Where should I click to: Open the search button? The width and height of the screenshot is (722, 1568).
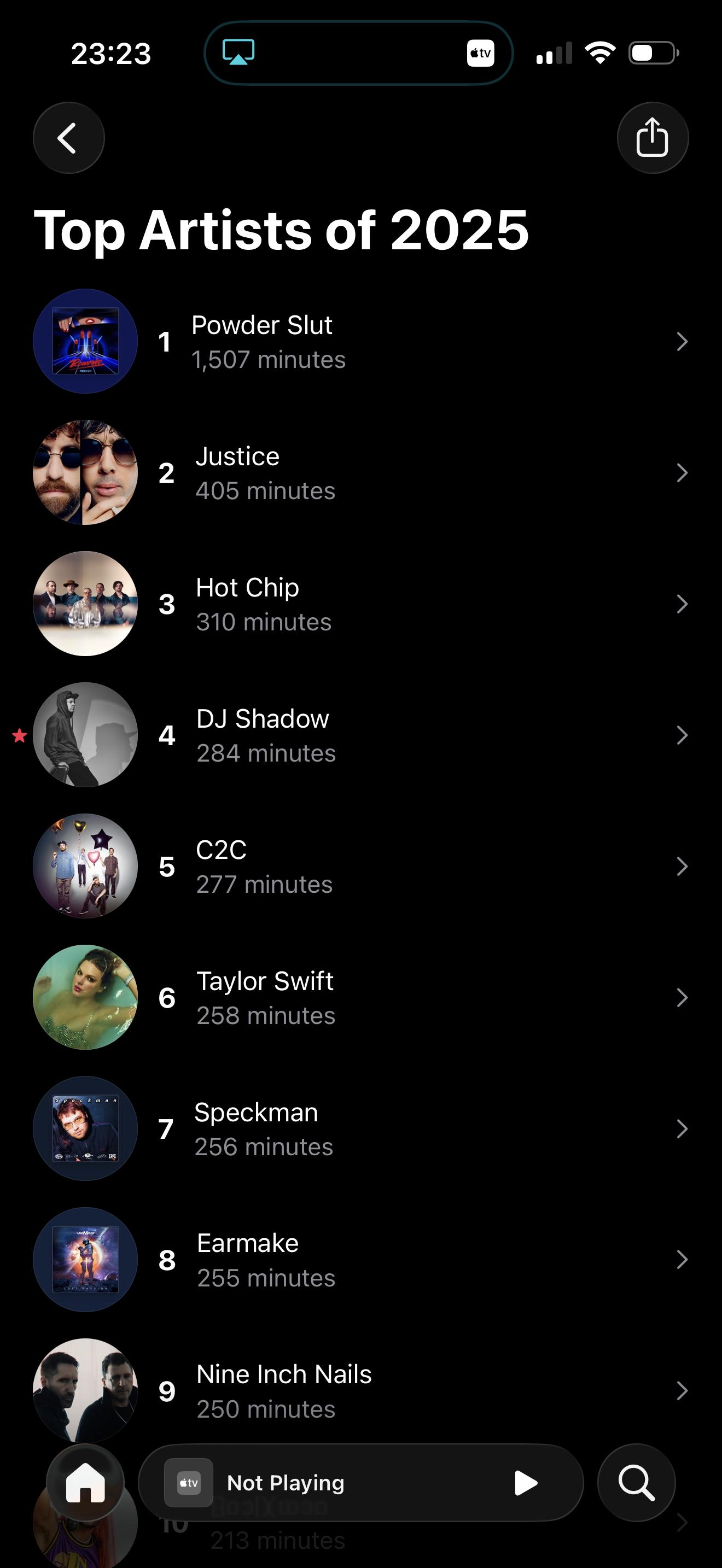point(636,1483)
